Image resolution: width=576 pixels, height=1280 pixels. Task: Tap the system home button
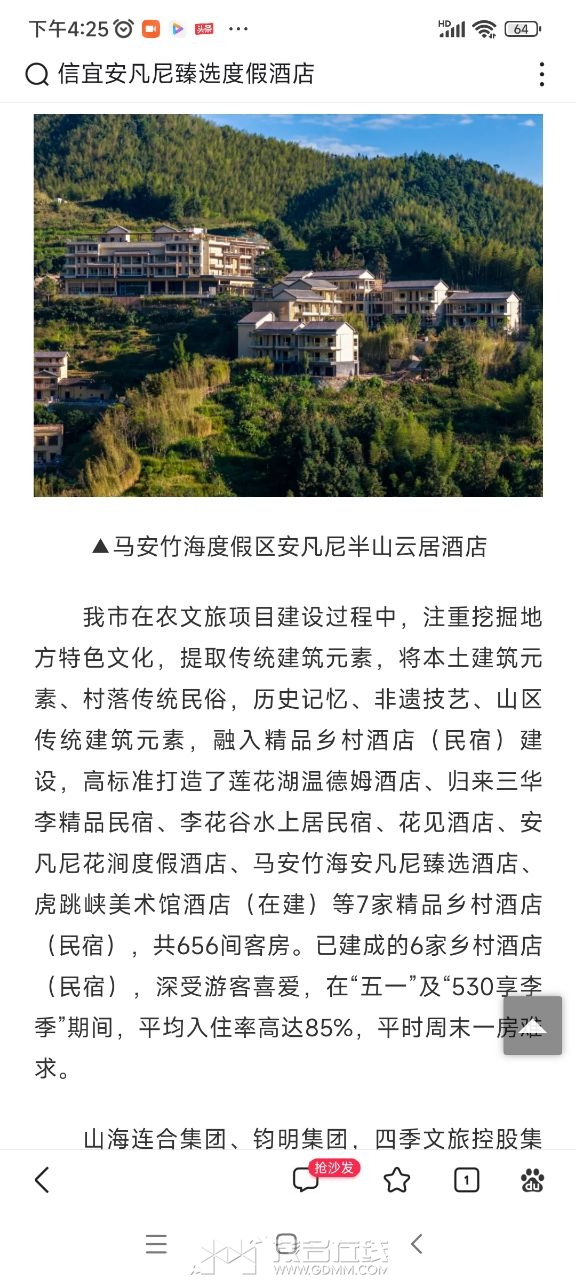coord(287,1244)
